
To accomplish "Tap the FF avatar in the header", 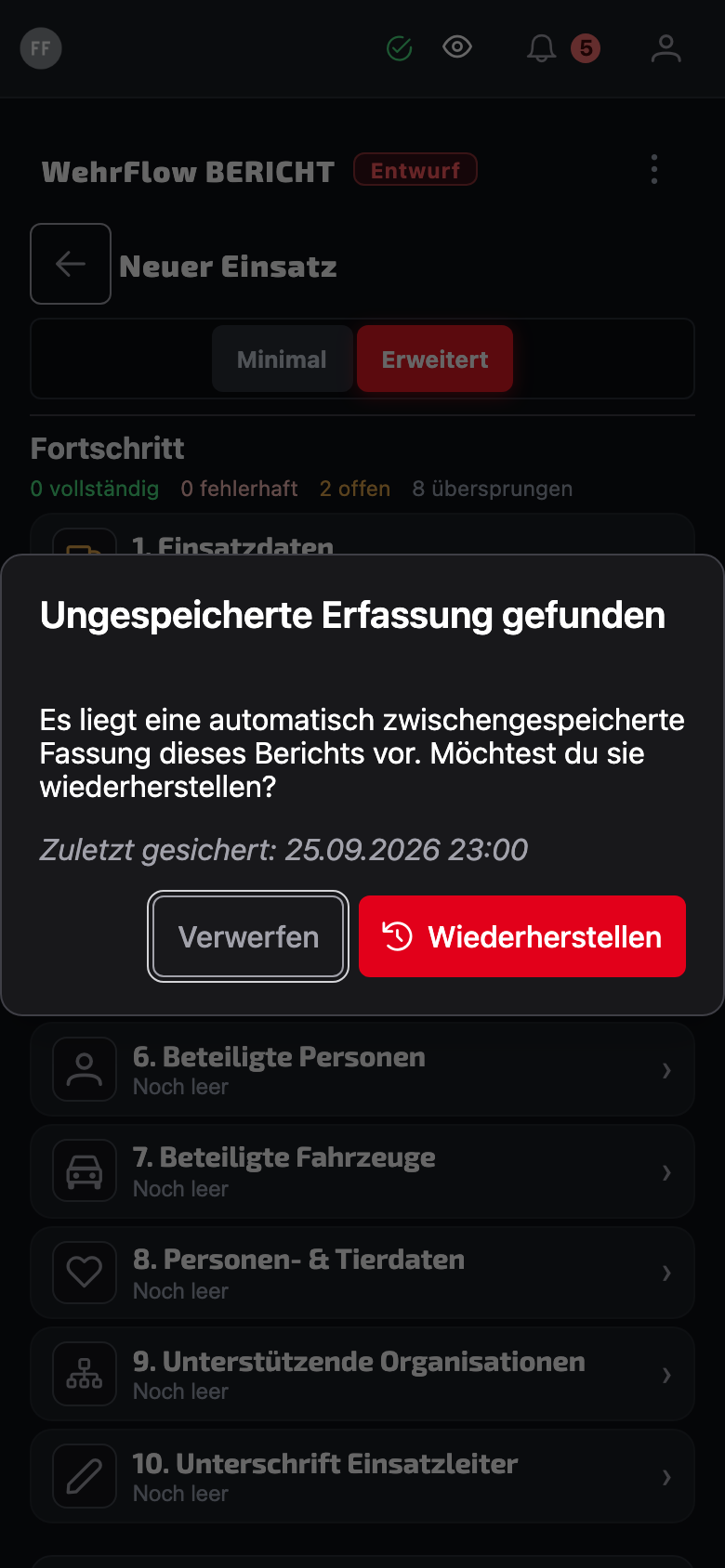I will coord(41,48).
